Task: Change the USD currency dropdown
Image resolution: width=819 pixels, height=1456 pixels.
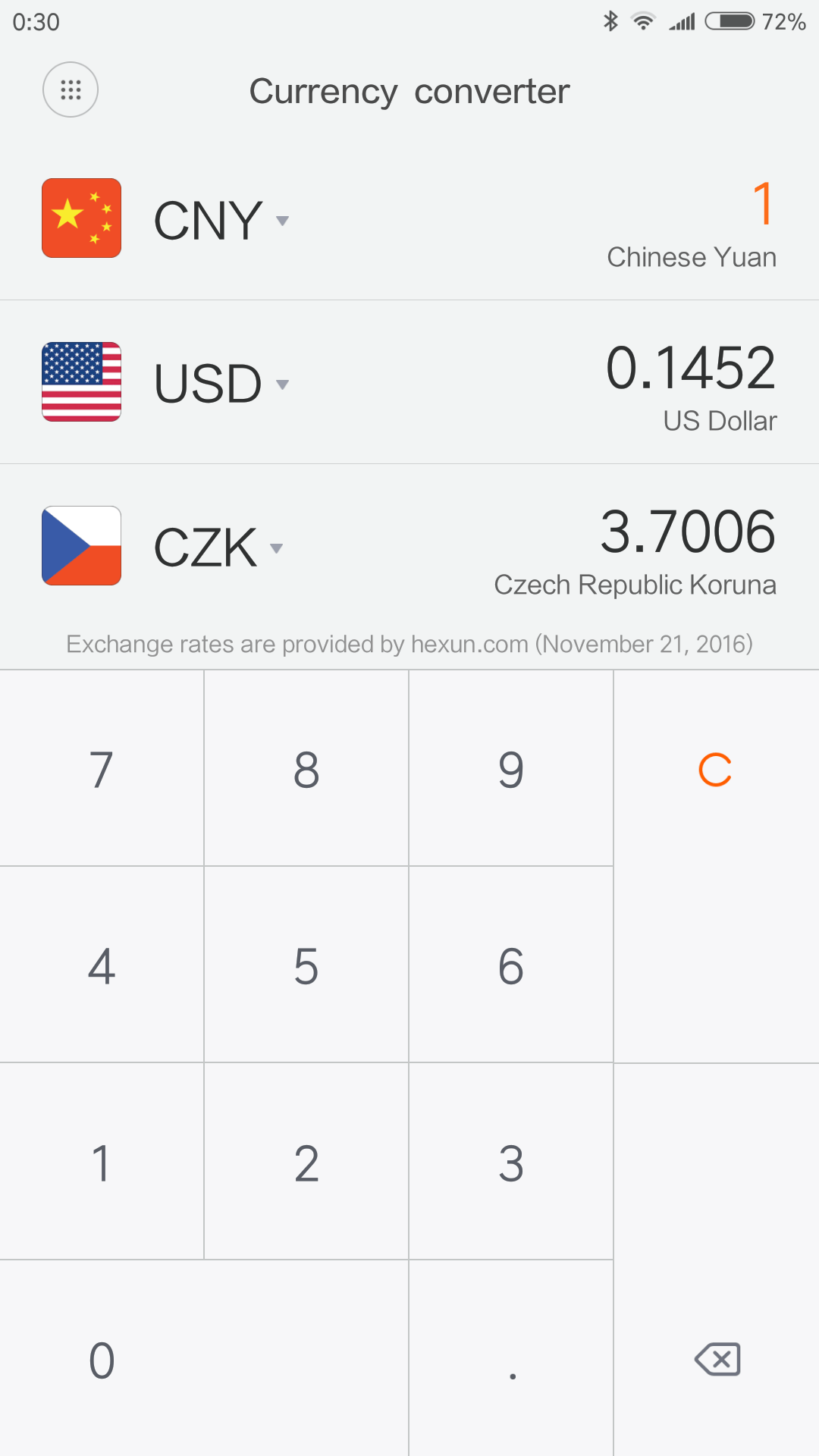Action: point(221,384)
